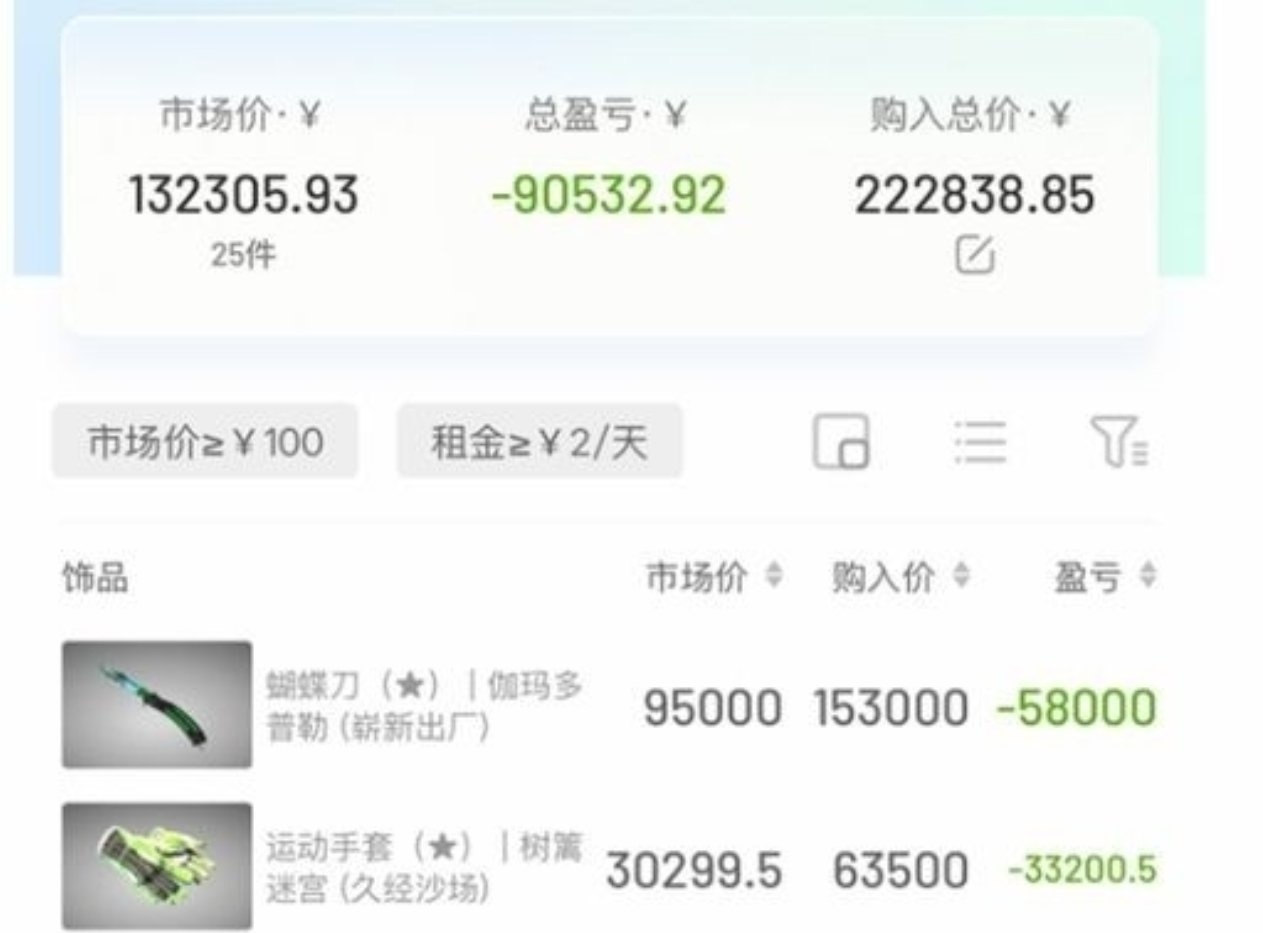Switch to the list layout view

(979, 442)
